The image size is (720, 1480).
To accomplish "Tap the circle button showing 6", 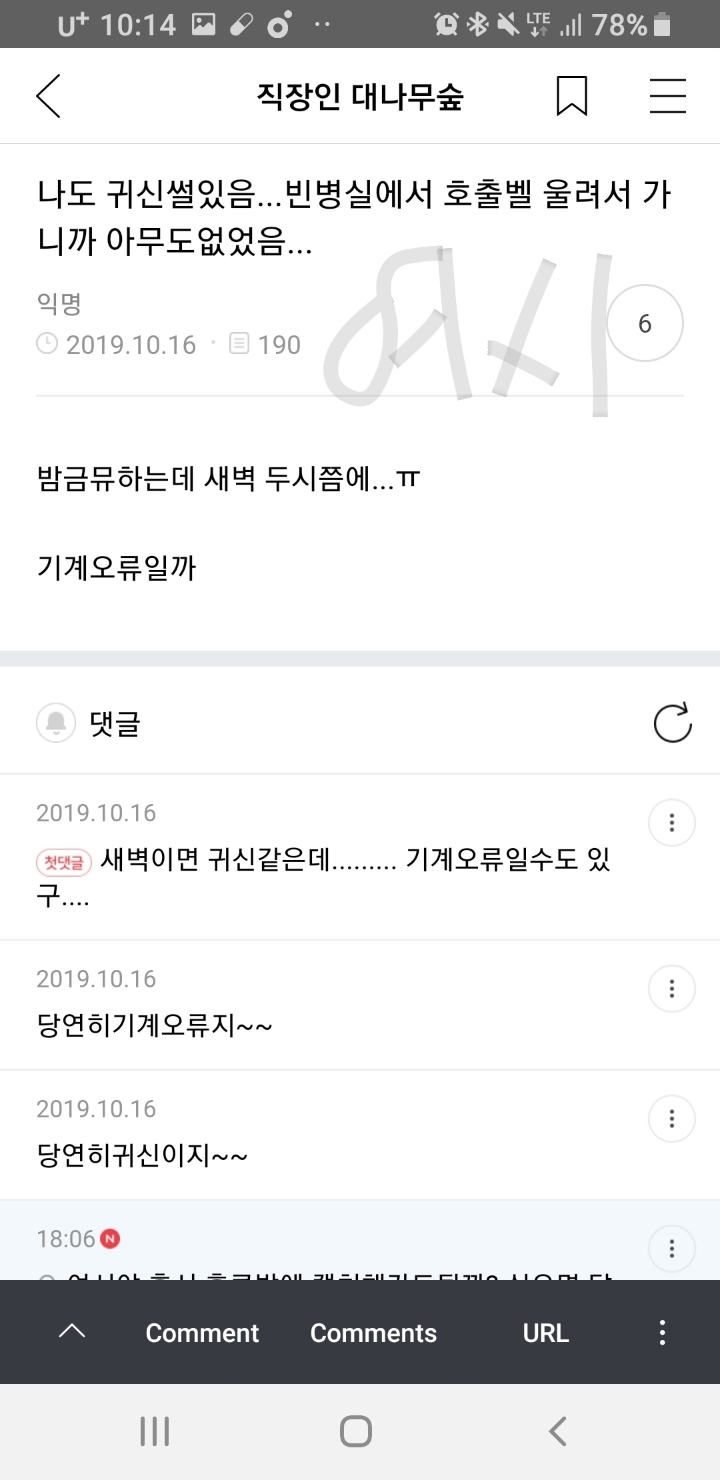I will pos(645,324).
